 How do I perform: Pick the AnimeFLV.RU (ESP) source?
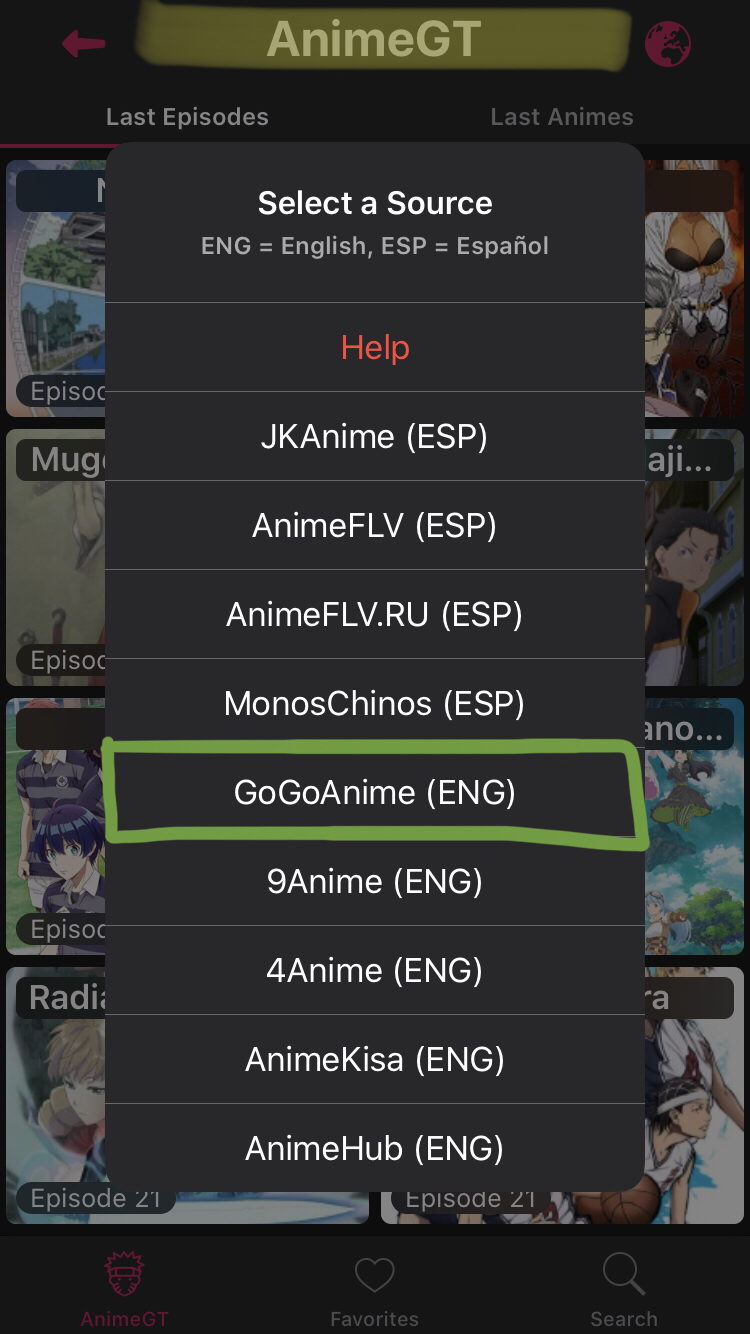click(x=375, y=615)
